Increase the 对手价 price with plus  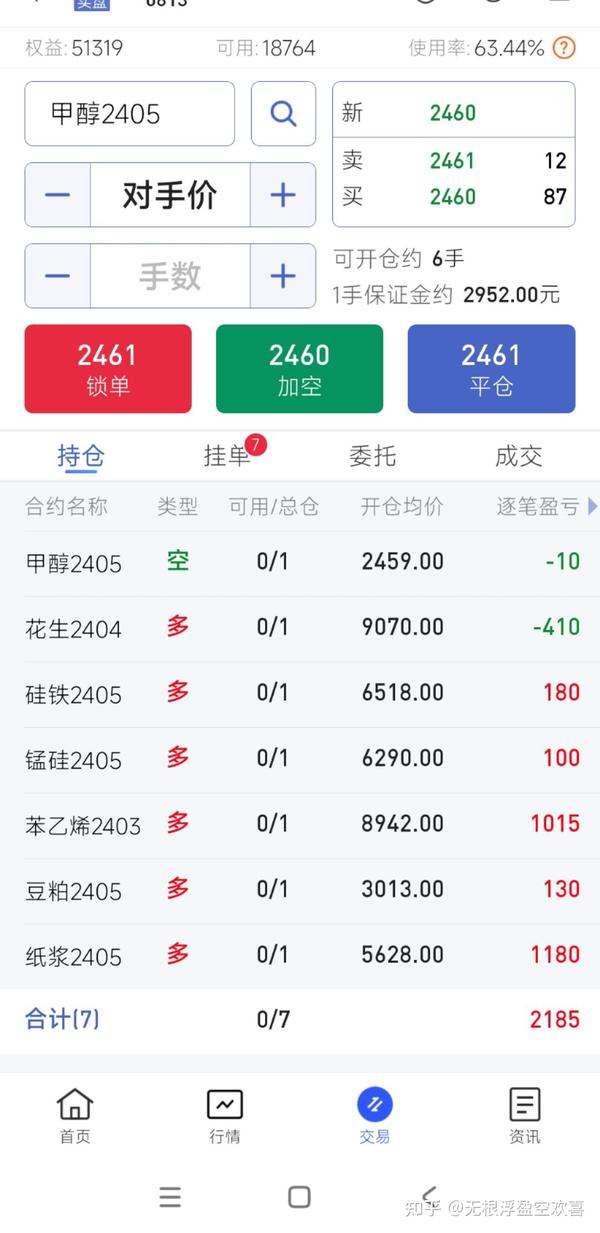[283, 195]
